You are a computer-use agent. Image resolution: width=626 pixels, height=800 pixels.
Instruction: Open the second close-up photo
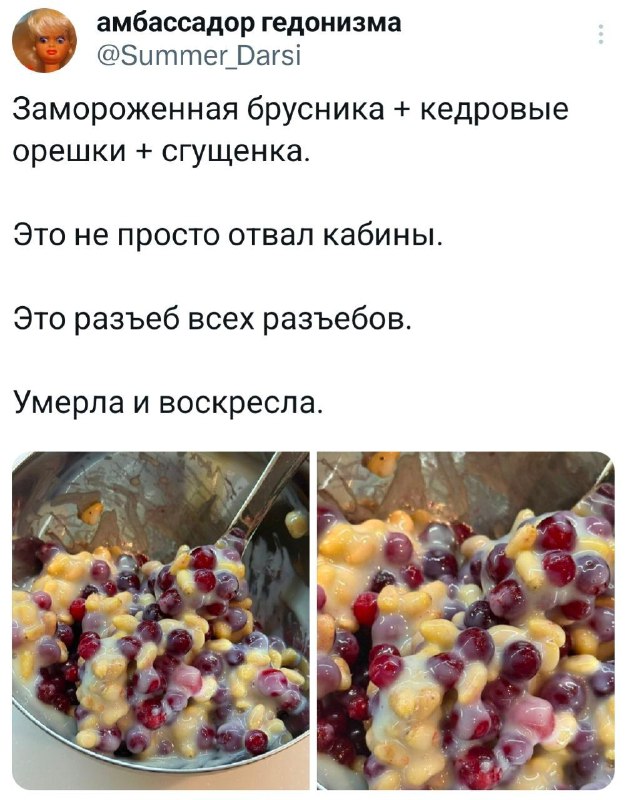pyautogui.click(x=465, y=619)
